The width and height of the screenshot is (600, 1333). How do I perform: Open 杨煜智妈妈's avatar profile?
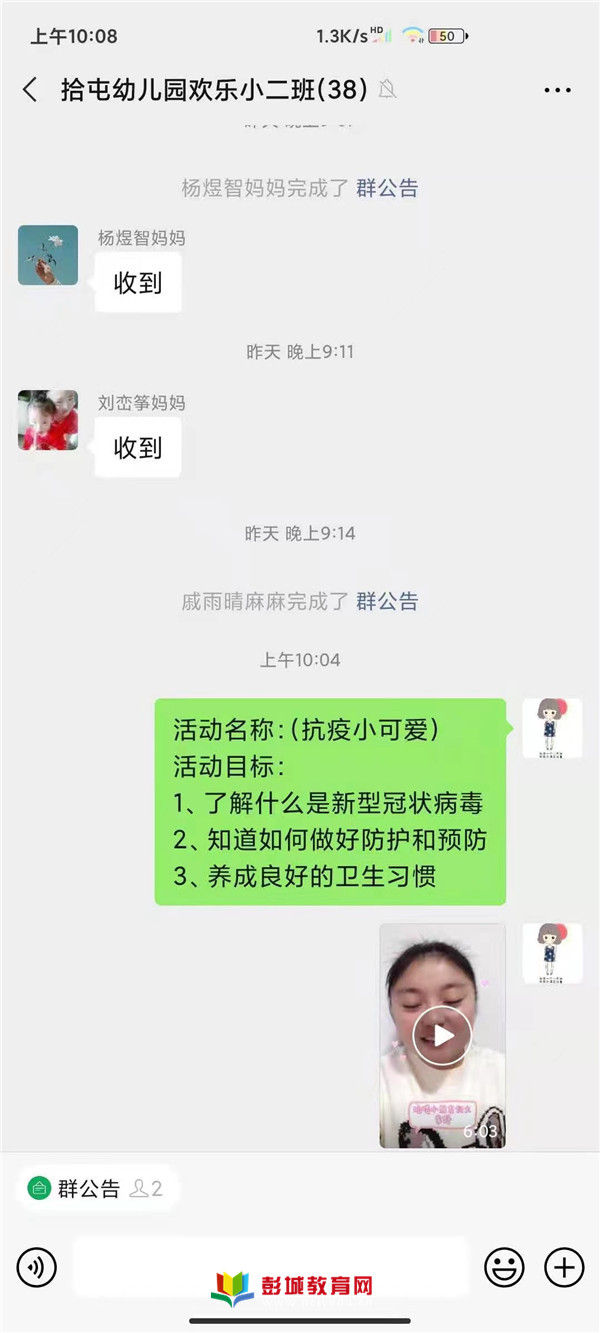48,255
